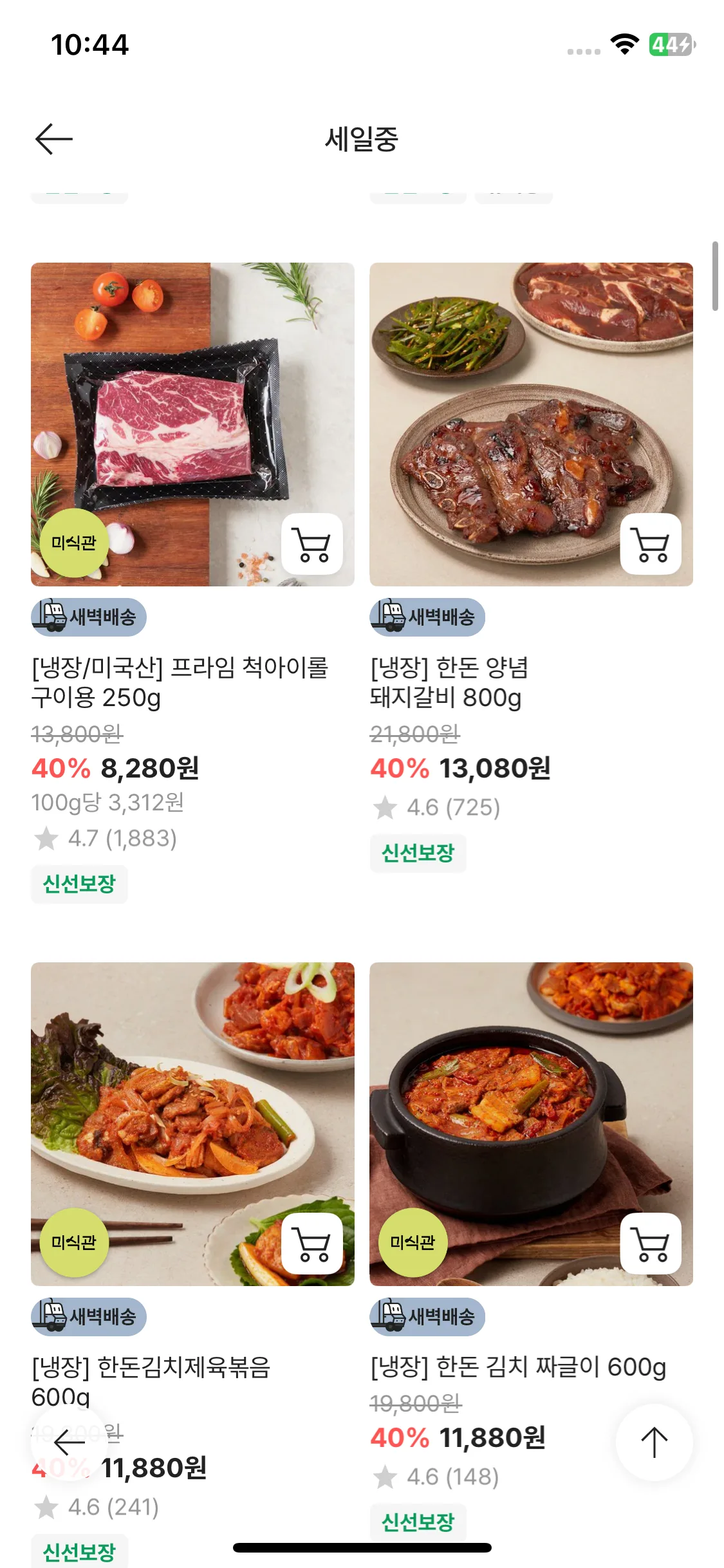Image resolution: width=724 pixels, height=1568 pixels.
Task: Go back using the top header arrow
Action: (x=54, y=139)
